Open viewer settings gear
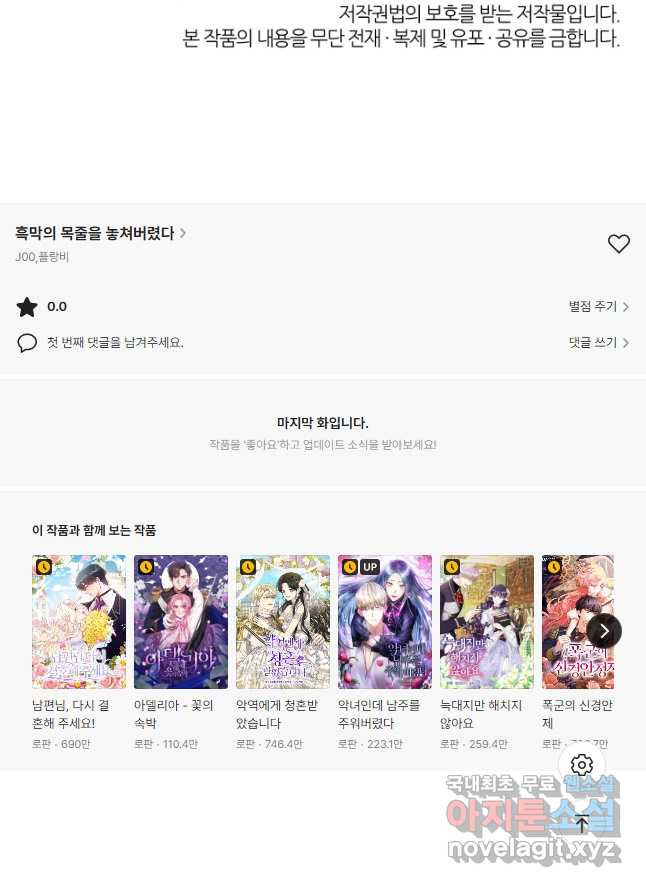This screenshot has width=646, height=887. pos(582,765)
